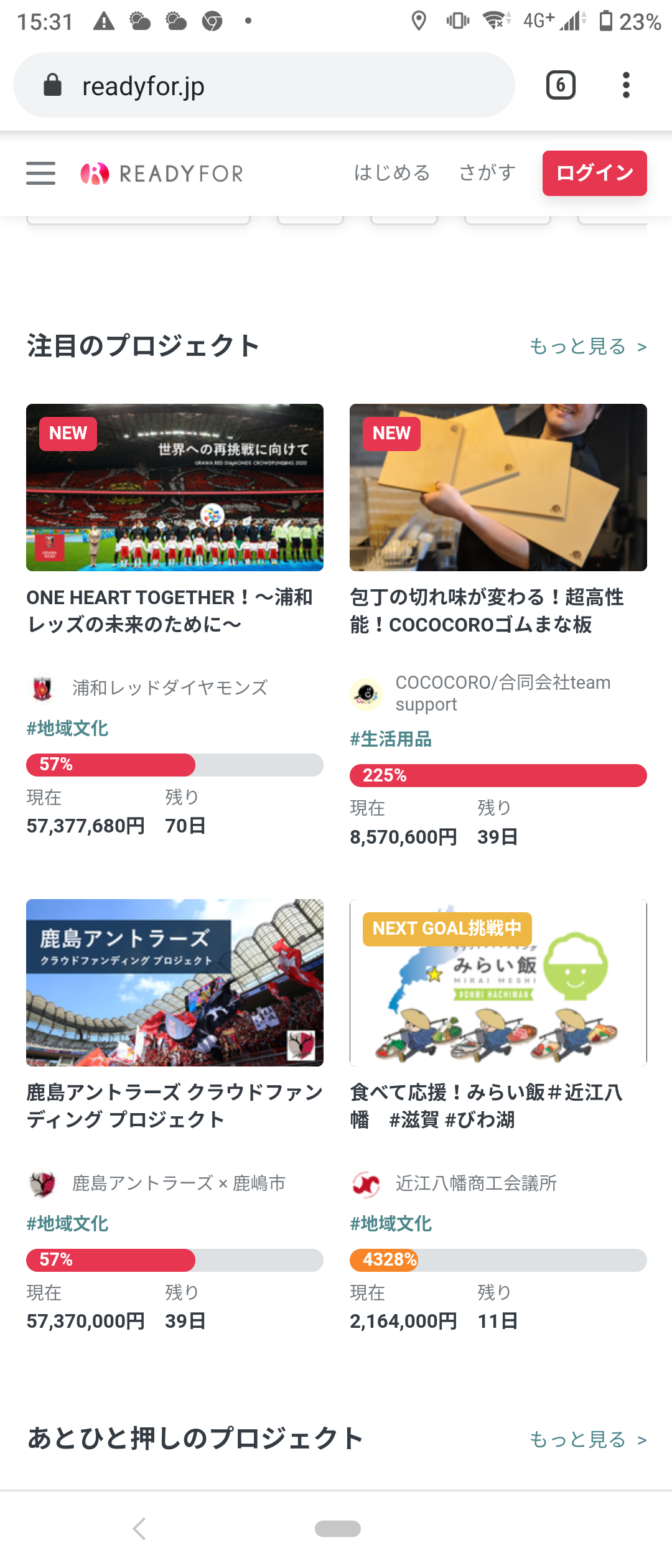
Task: Open the みらい飯 近江八幡 project card
Action: 498,982
